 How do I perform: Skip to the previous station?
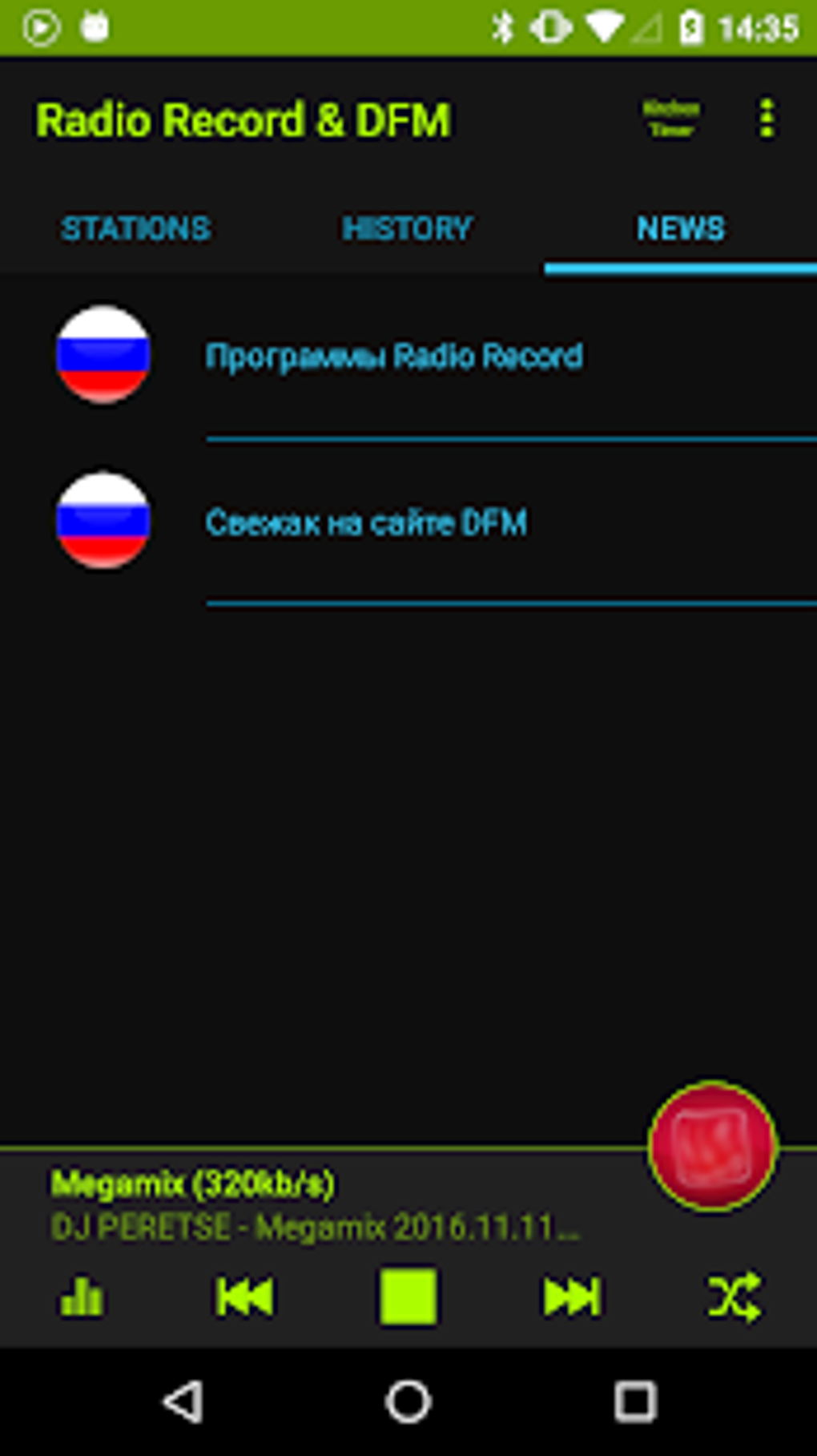click(x=245, y=1297)
